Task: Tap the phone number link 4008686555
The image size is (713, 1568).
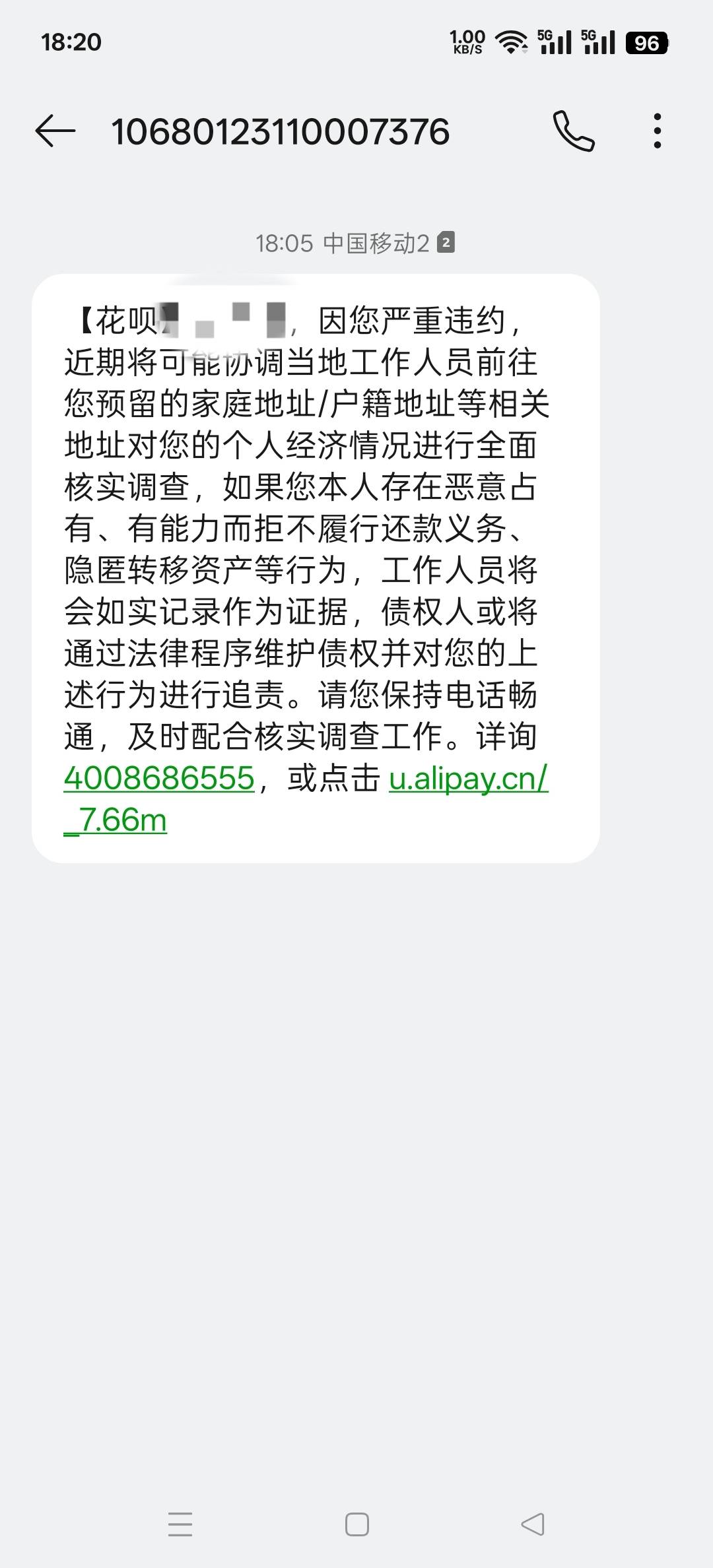Action: point(159,778)
